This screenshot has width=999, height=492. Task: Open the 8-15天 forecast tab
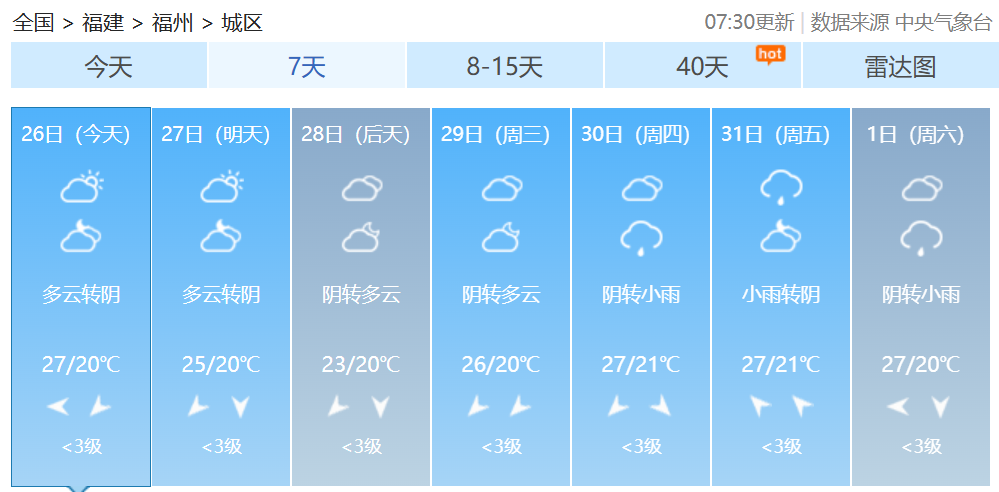[504, 66]
